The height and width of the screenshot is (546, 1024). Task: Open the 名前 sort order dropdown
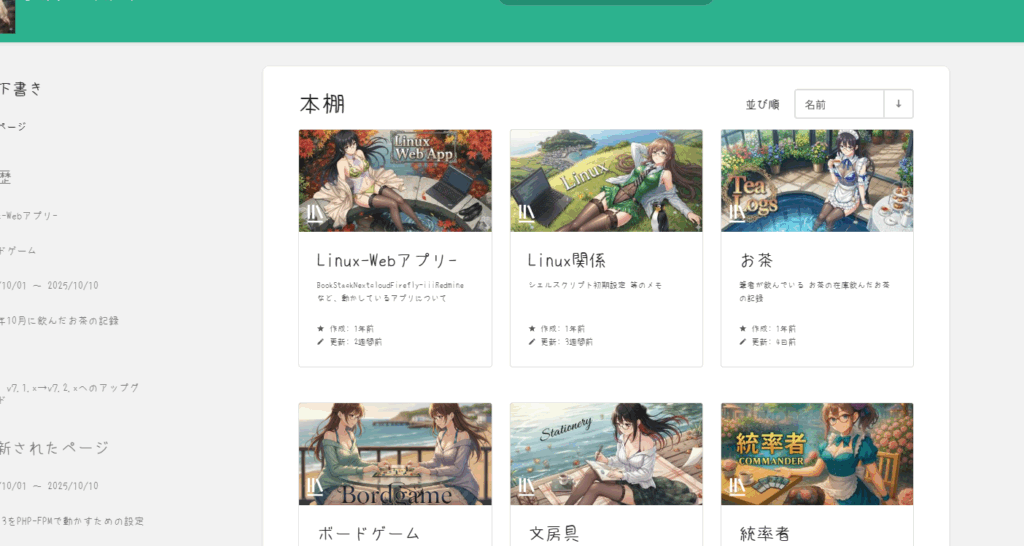pos(839,104)
